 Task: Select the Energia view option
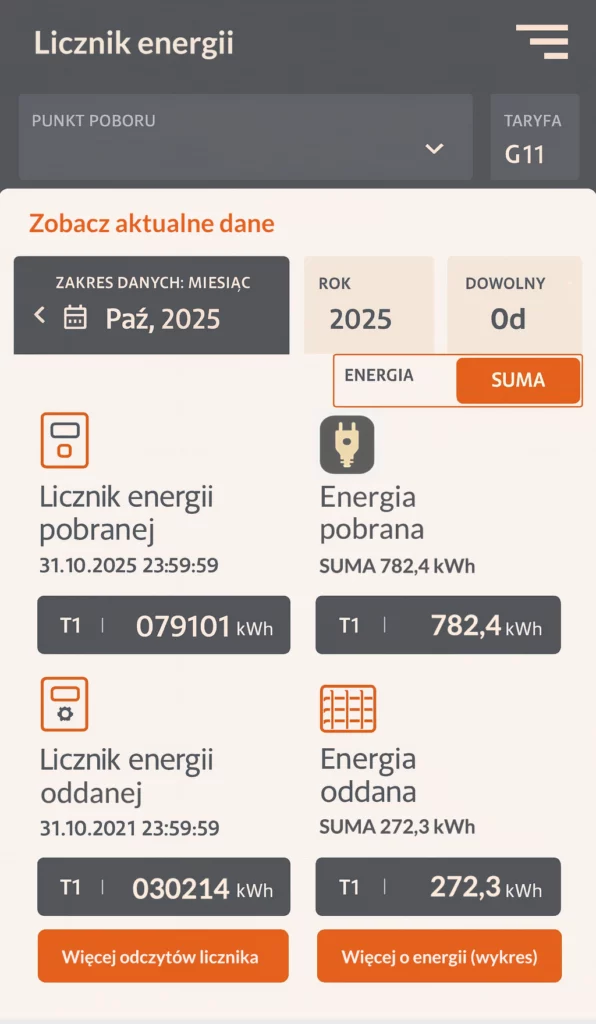[x=379, y=376]
